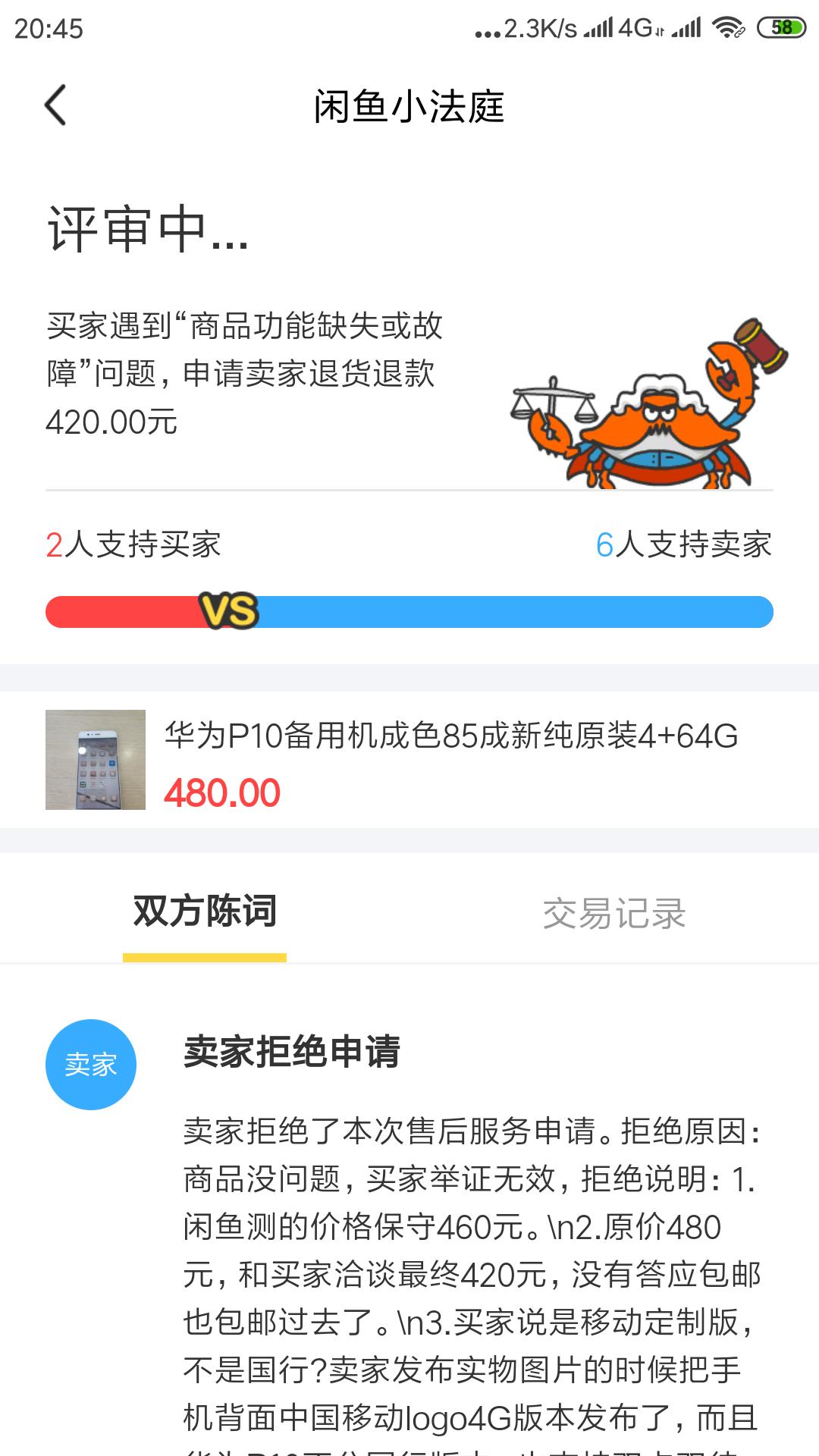Switch to the 双方陈词 tab
Screen dimensions: 819x1456
(x=206, y=914)
